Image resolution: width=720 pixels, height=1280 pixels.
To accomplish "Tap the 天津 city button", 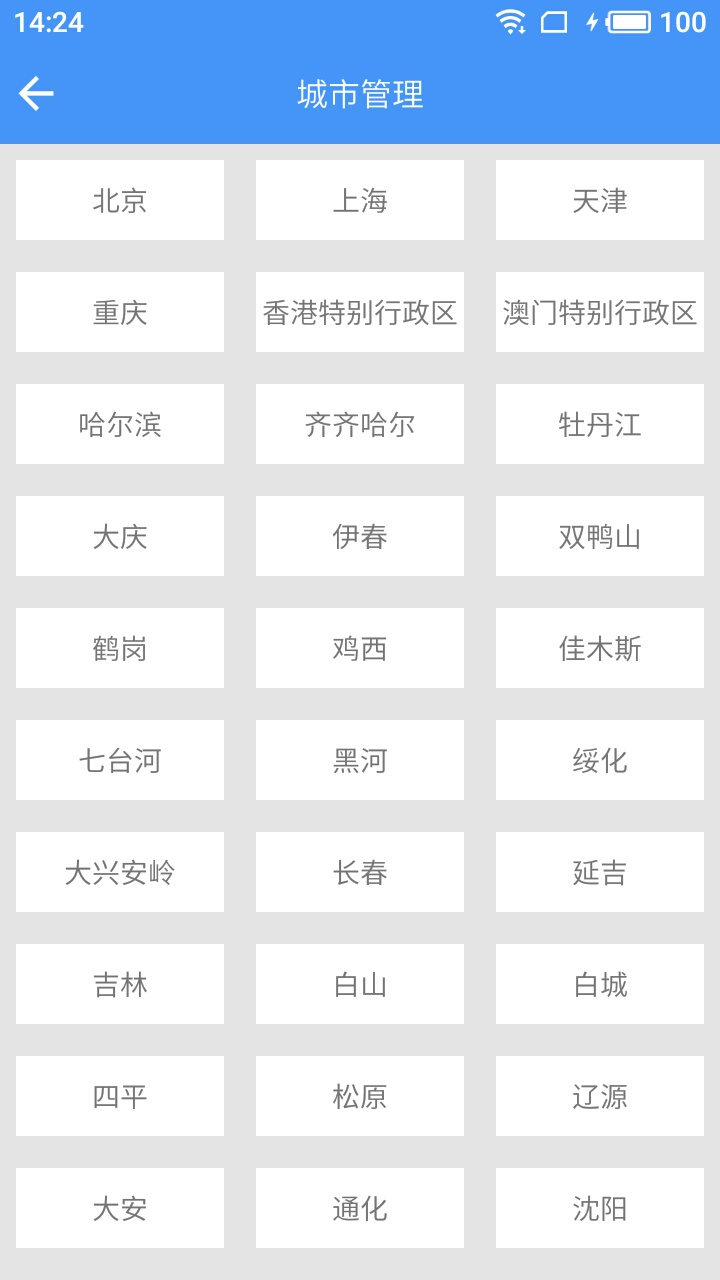I will click(600, 200).
